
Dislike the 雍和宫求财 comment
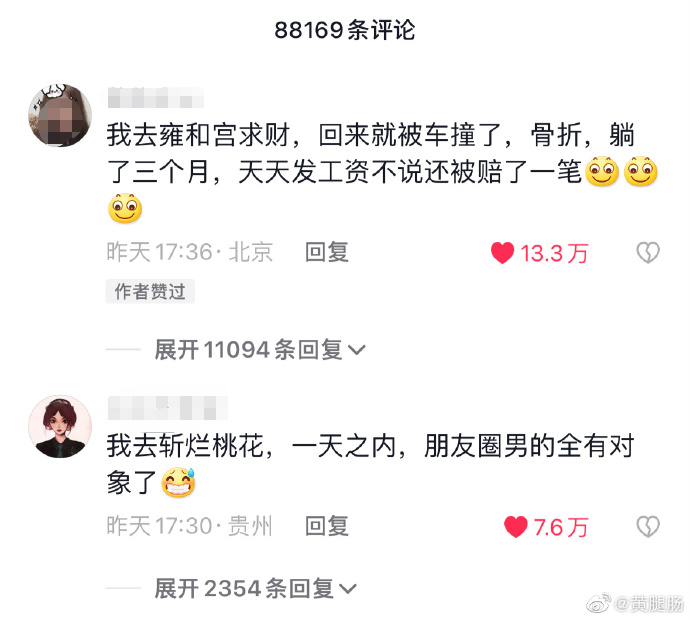click(648, 253)
